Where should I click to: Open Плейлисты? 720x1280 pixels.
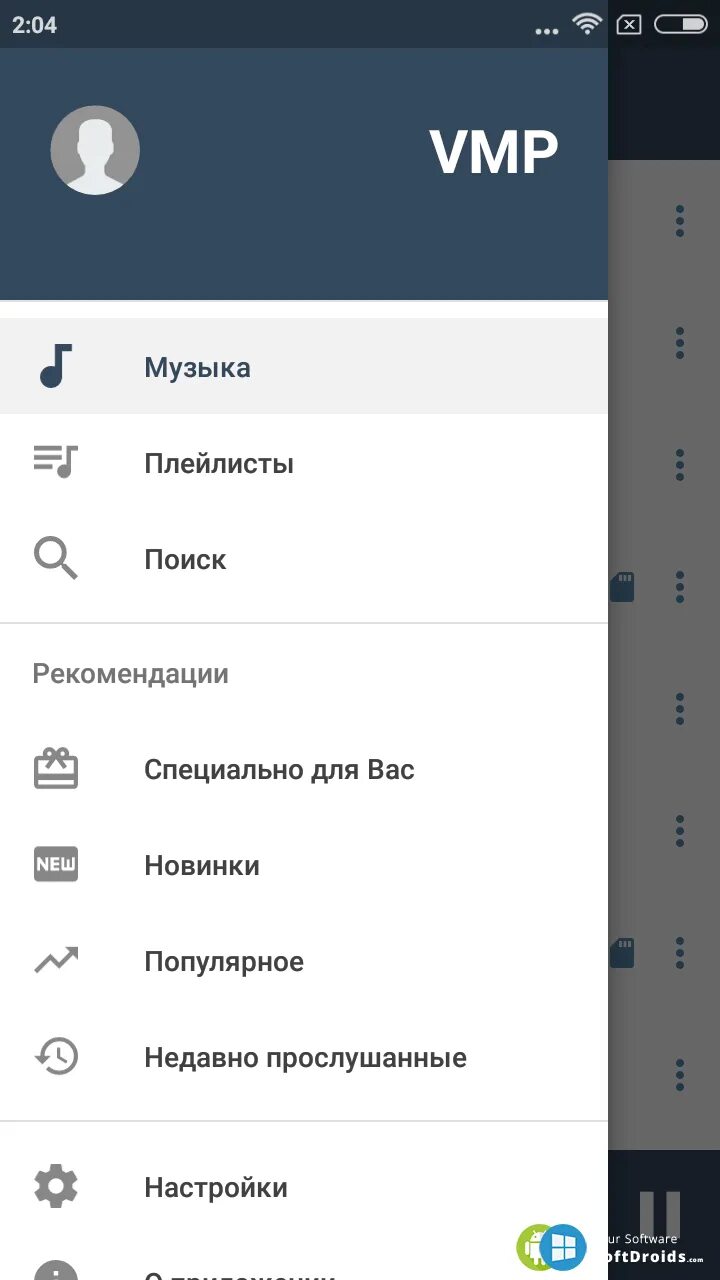pos(304,463)
